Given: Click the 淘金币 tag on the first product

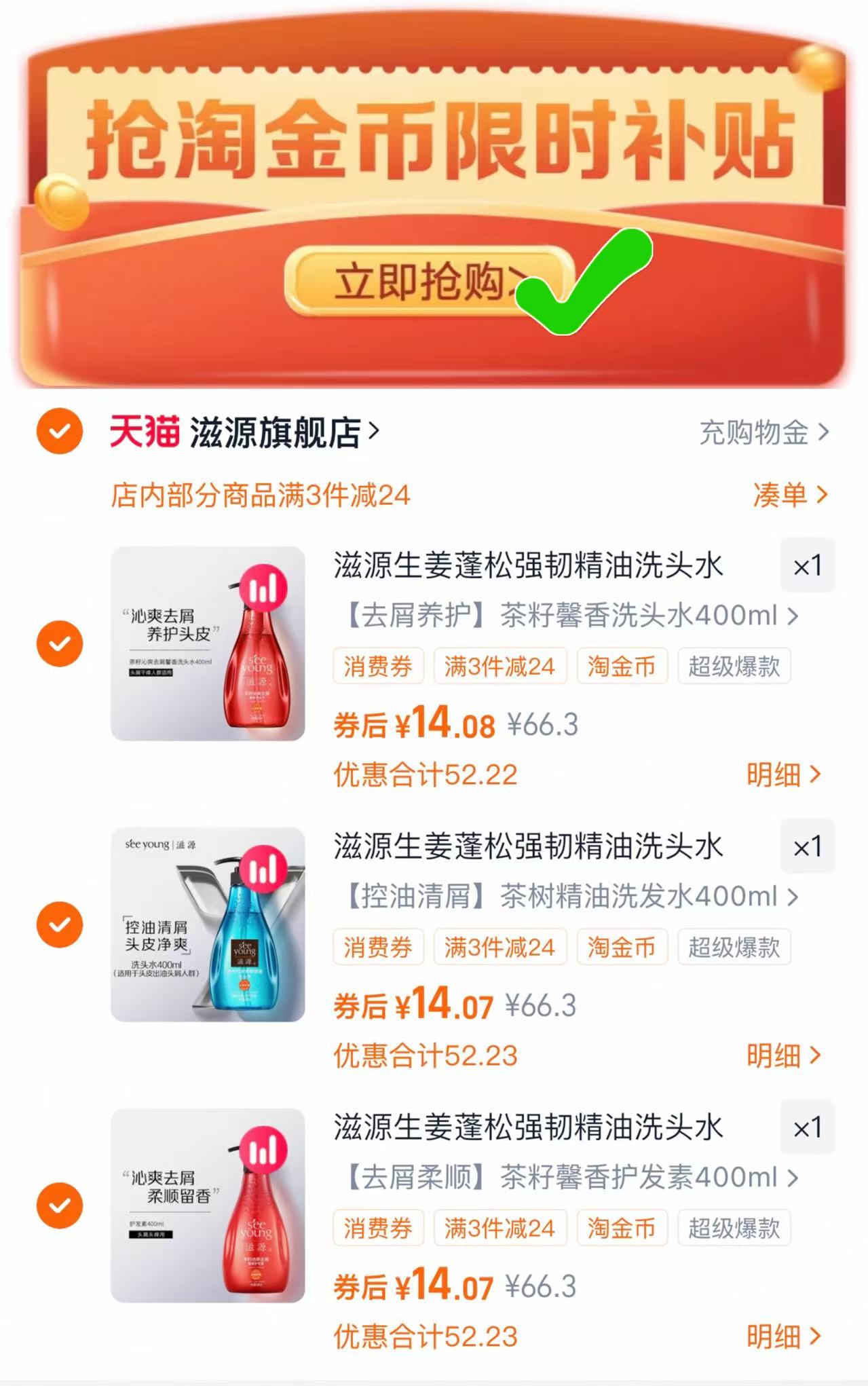Looking at the screenshot, I should click(622, 667).
